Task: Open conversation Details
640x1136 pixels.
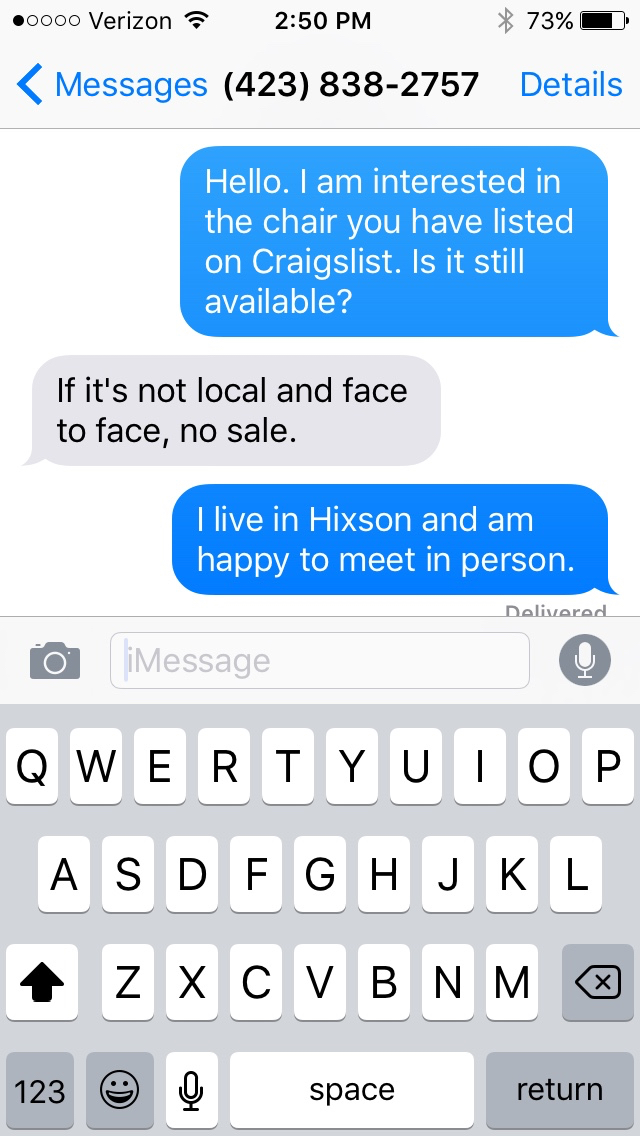Action: point(571,85)
